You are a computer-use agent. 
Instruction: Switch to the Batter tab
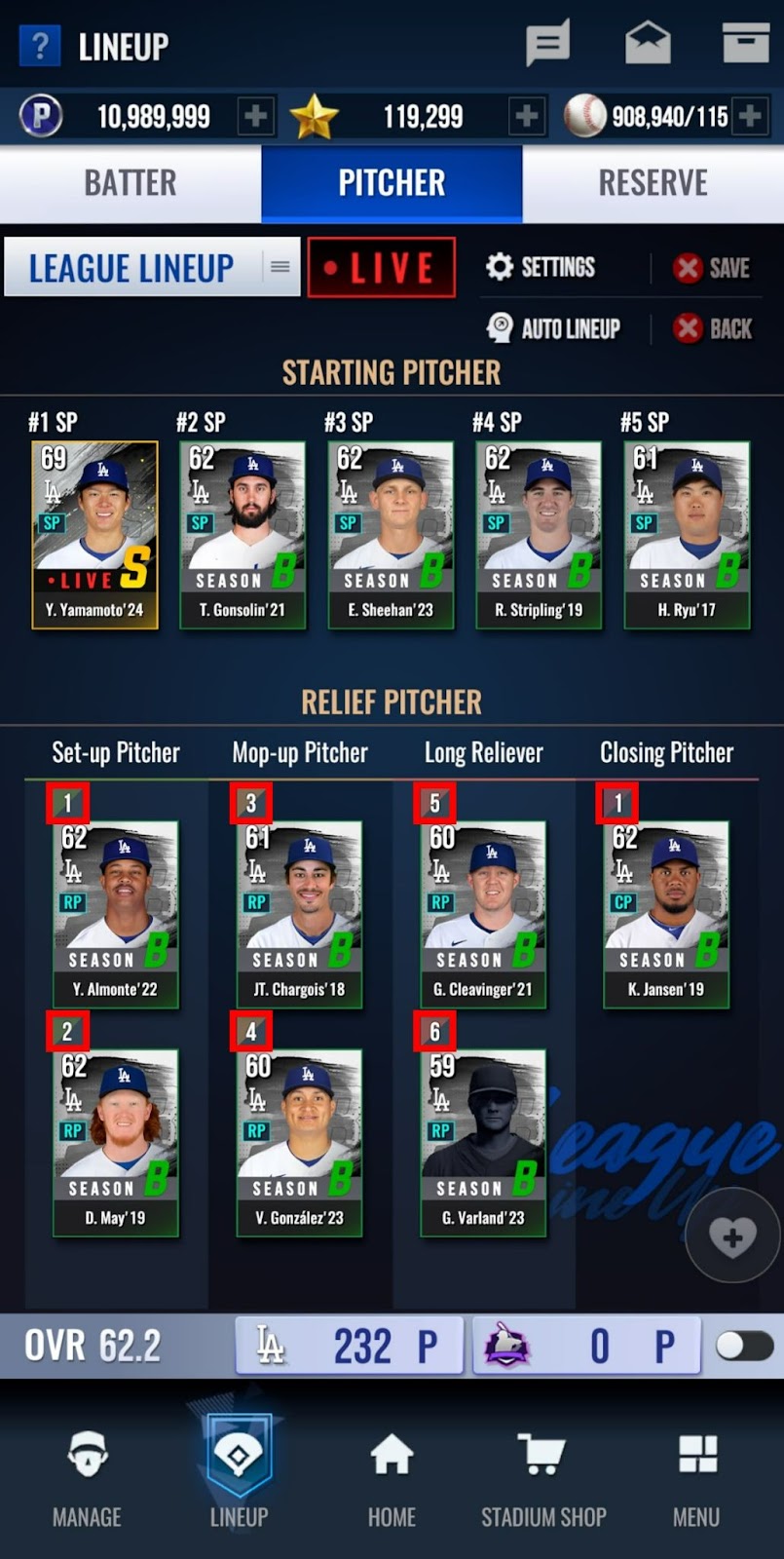[x=131, y=183]
